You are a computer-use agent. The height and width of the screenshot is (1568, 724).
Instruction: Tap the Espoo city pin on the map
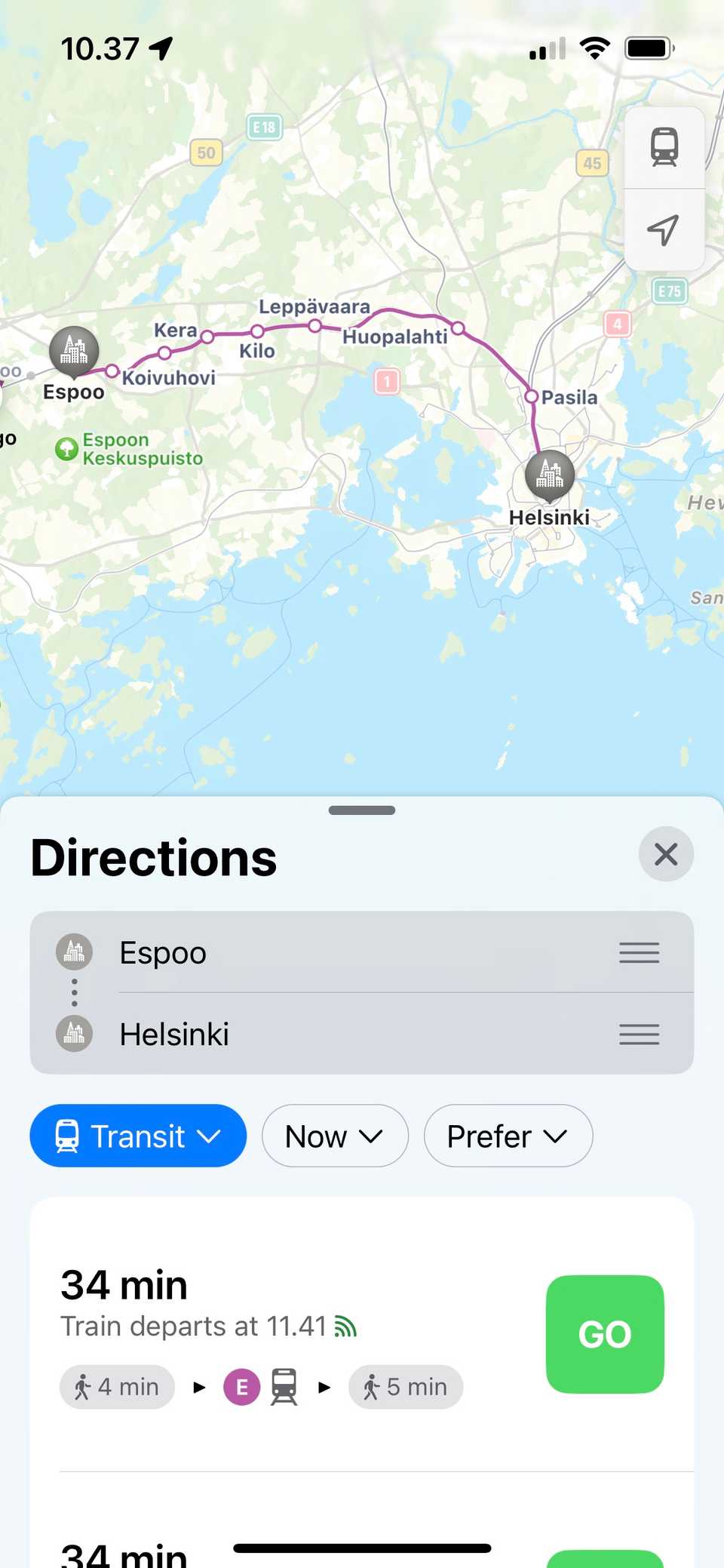[73, 349]
